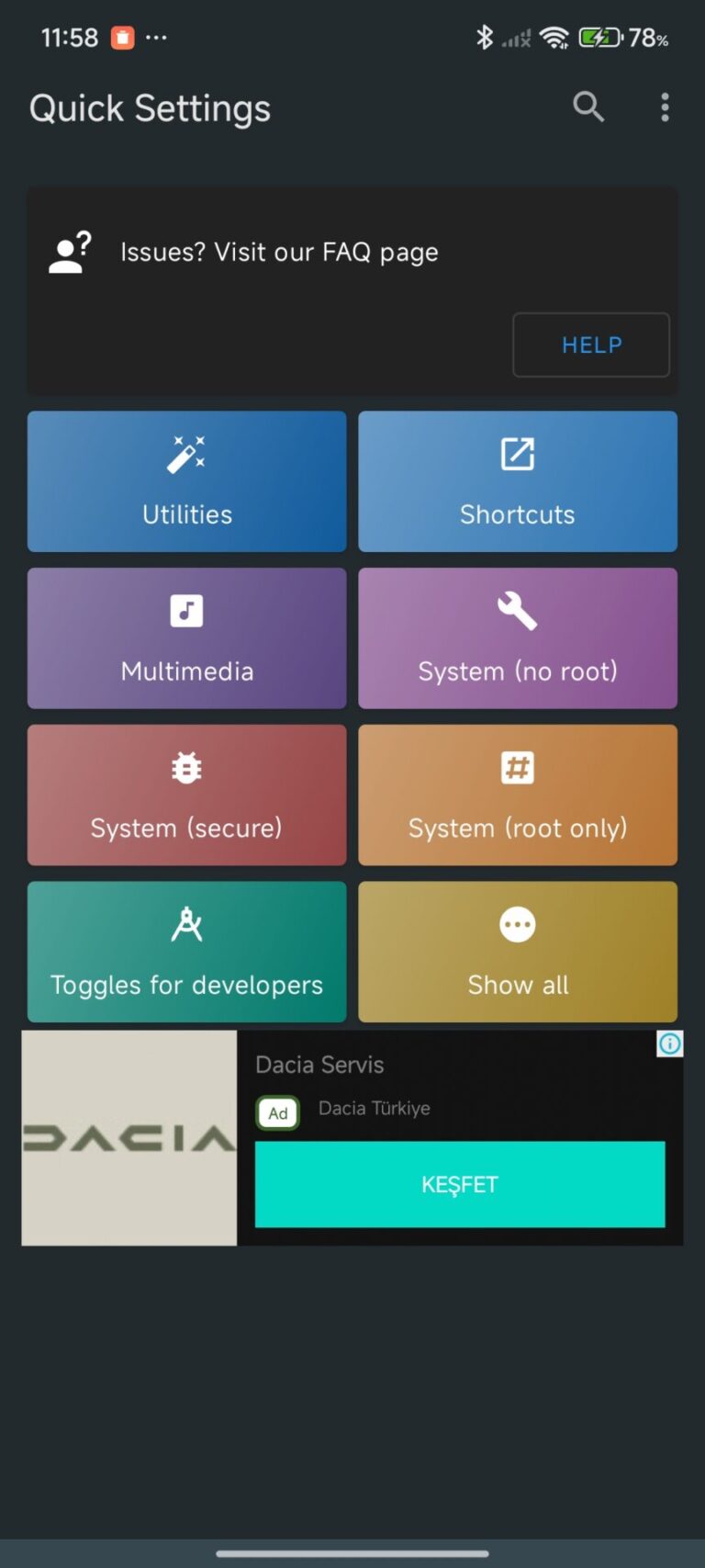Select the bug System (secure) icon
Viewport: 705px width, 1568px height.
point(186,766)
